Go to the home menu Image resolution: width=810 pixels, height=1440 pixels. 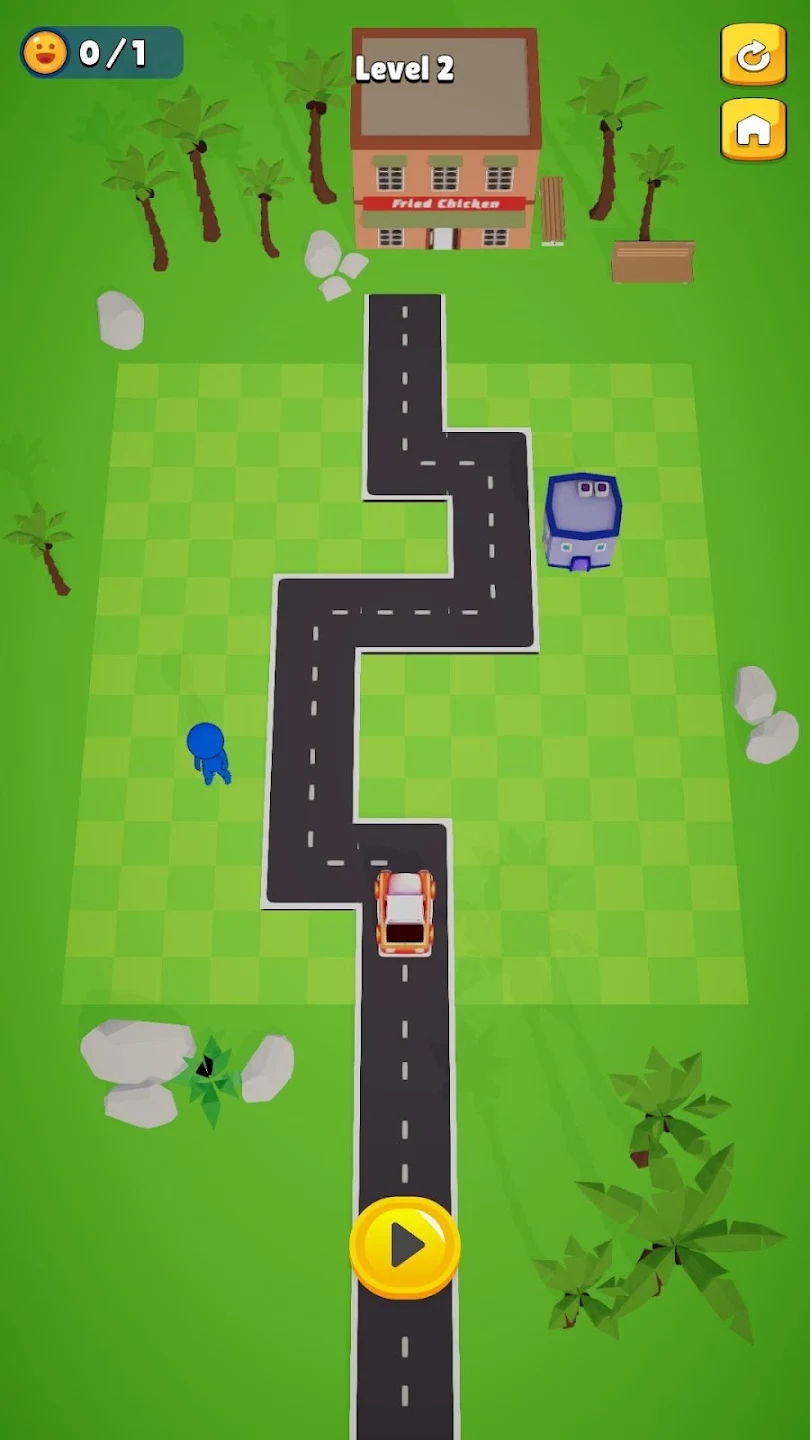[753, 129]
